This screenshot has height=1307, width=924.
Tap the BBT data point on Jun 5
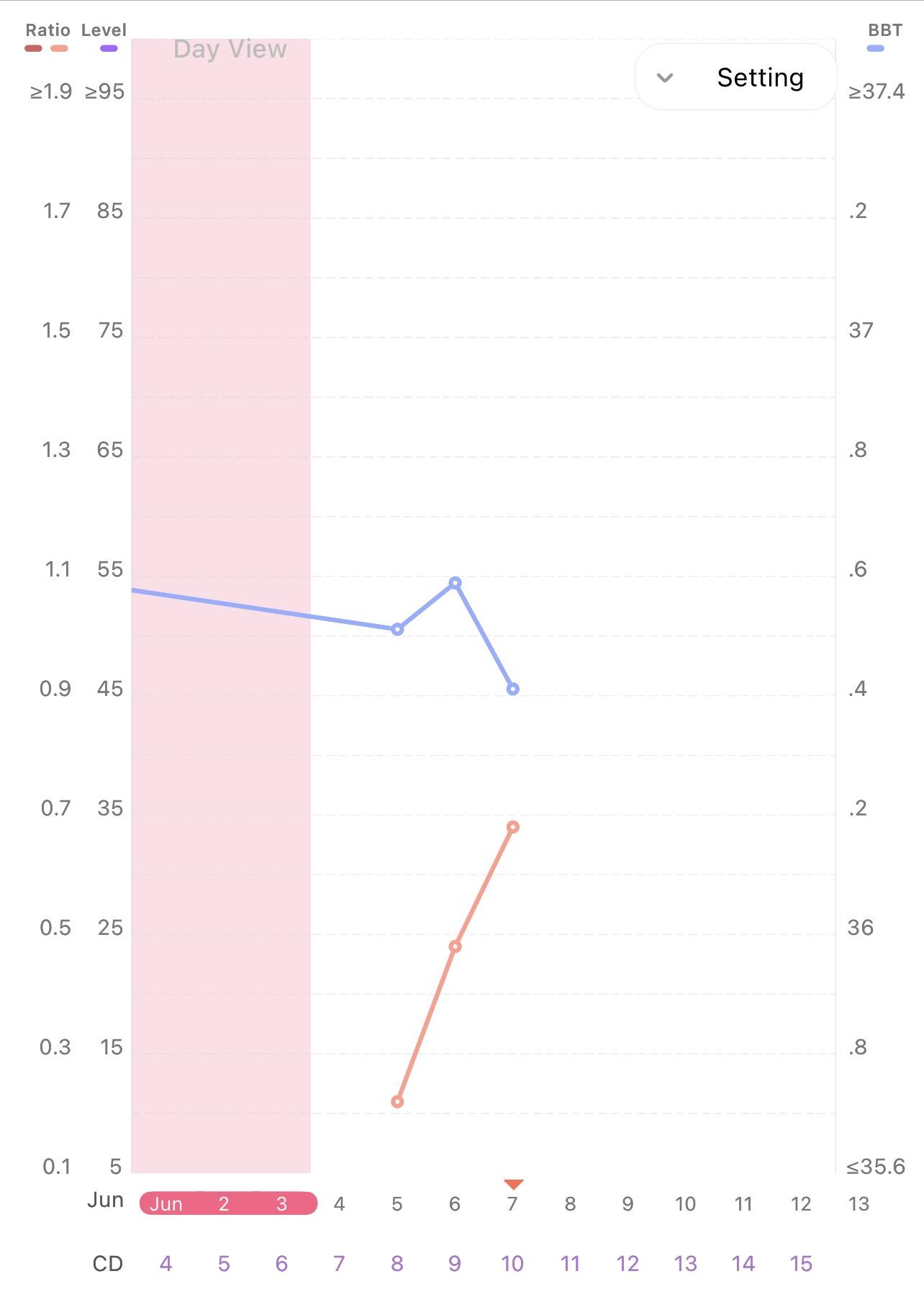point(397,629)
